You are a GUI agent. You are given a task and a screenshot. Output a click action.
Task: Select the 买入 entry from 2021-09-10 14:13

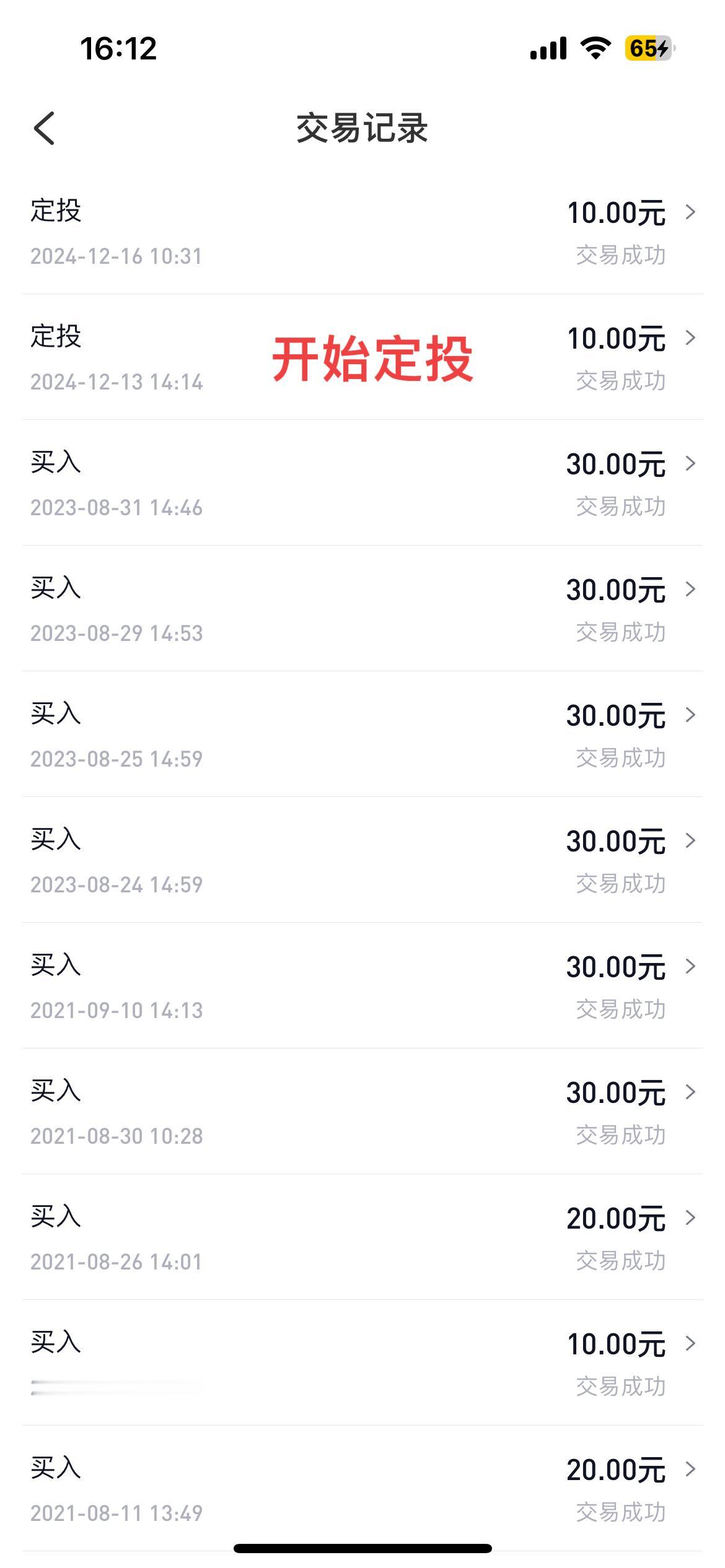tap(362, 986)
